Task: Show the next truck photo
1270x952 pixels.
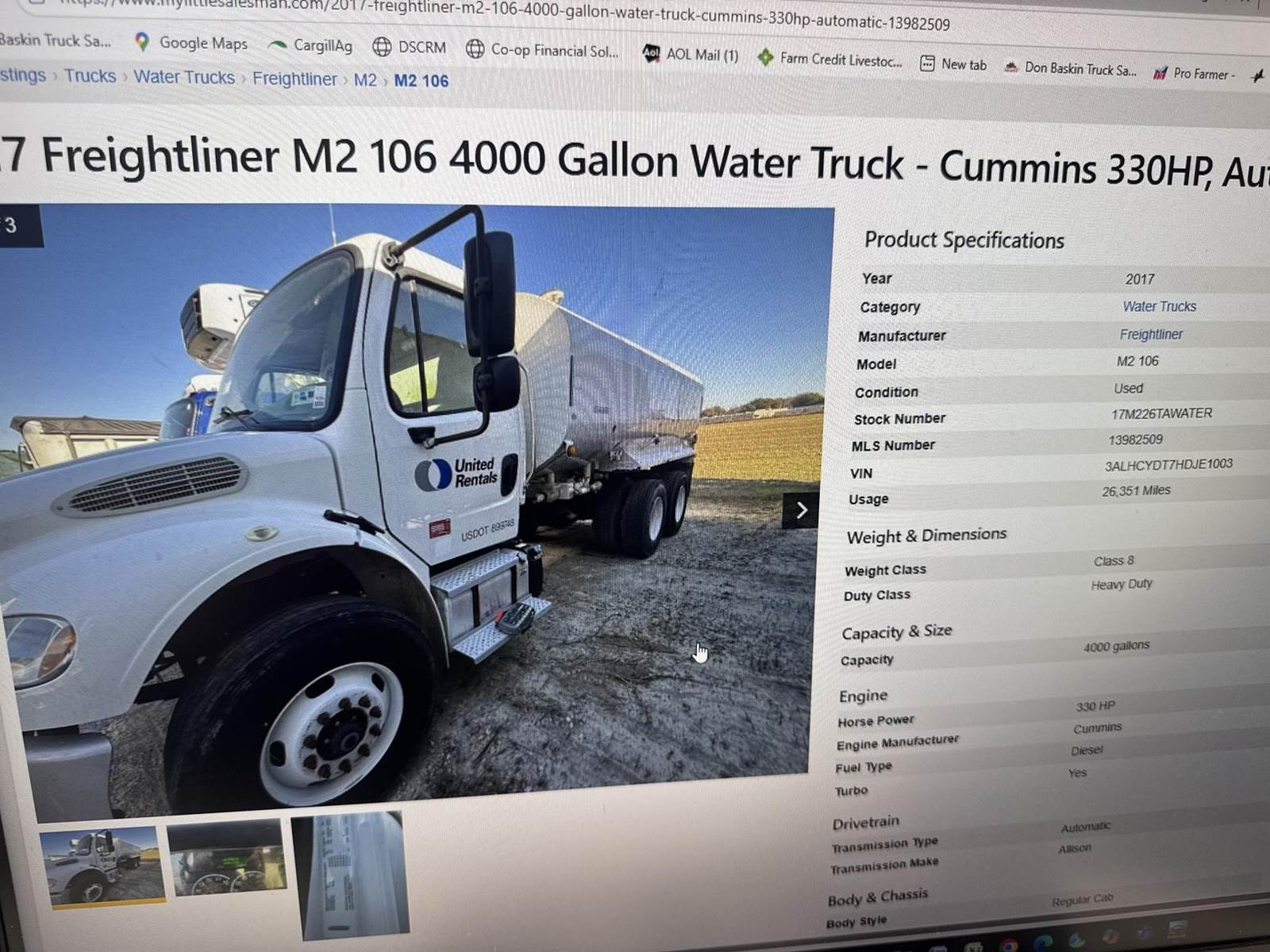Action: click(x=801, y=510)
